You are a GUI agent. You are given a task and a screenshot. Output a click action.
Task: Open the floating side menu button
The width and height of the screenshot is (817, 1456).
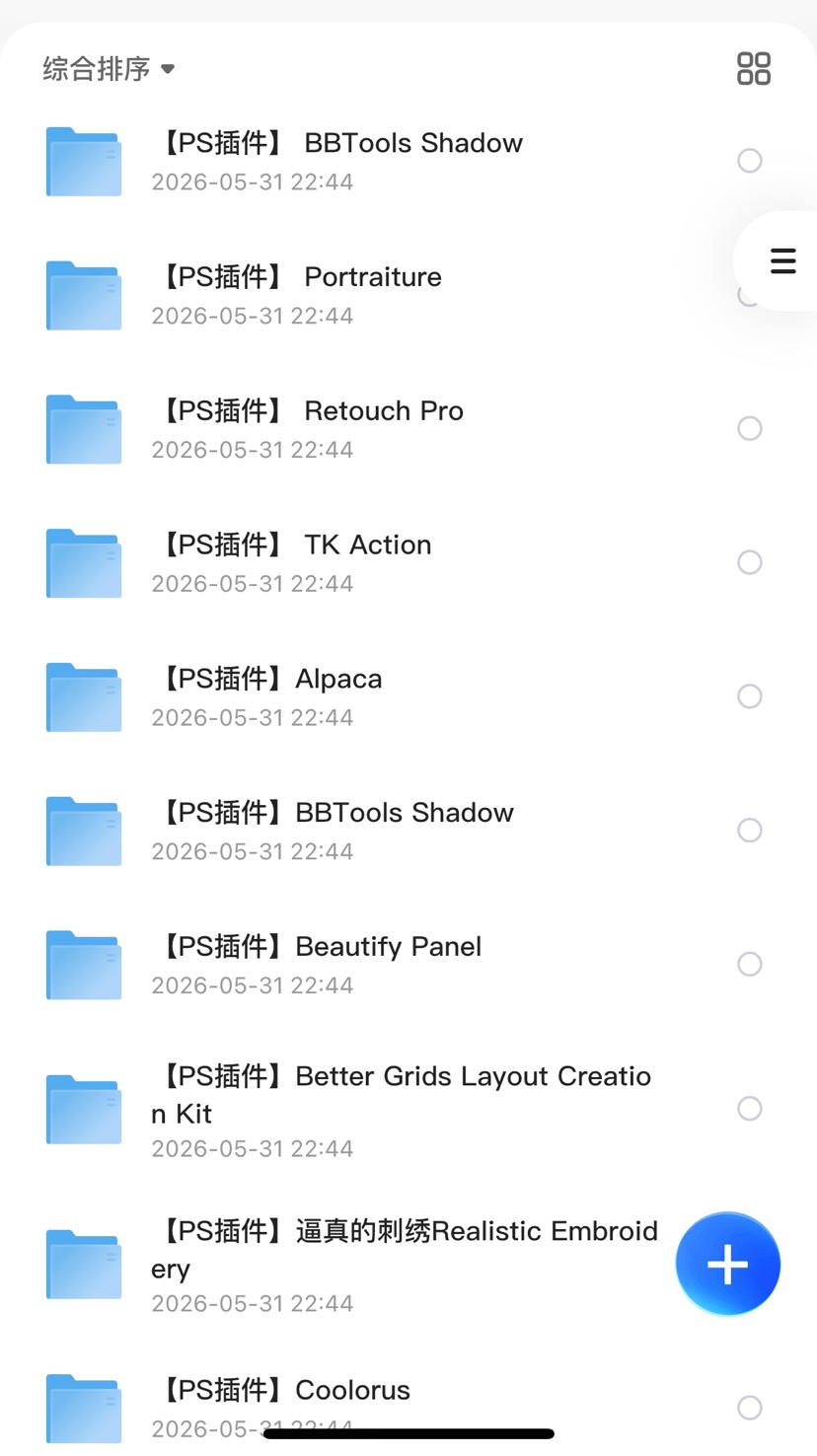[782, 260]
